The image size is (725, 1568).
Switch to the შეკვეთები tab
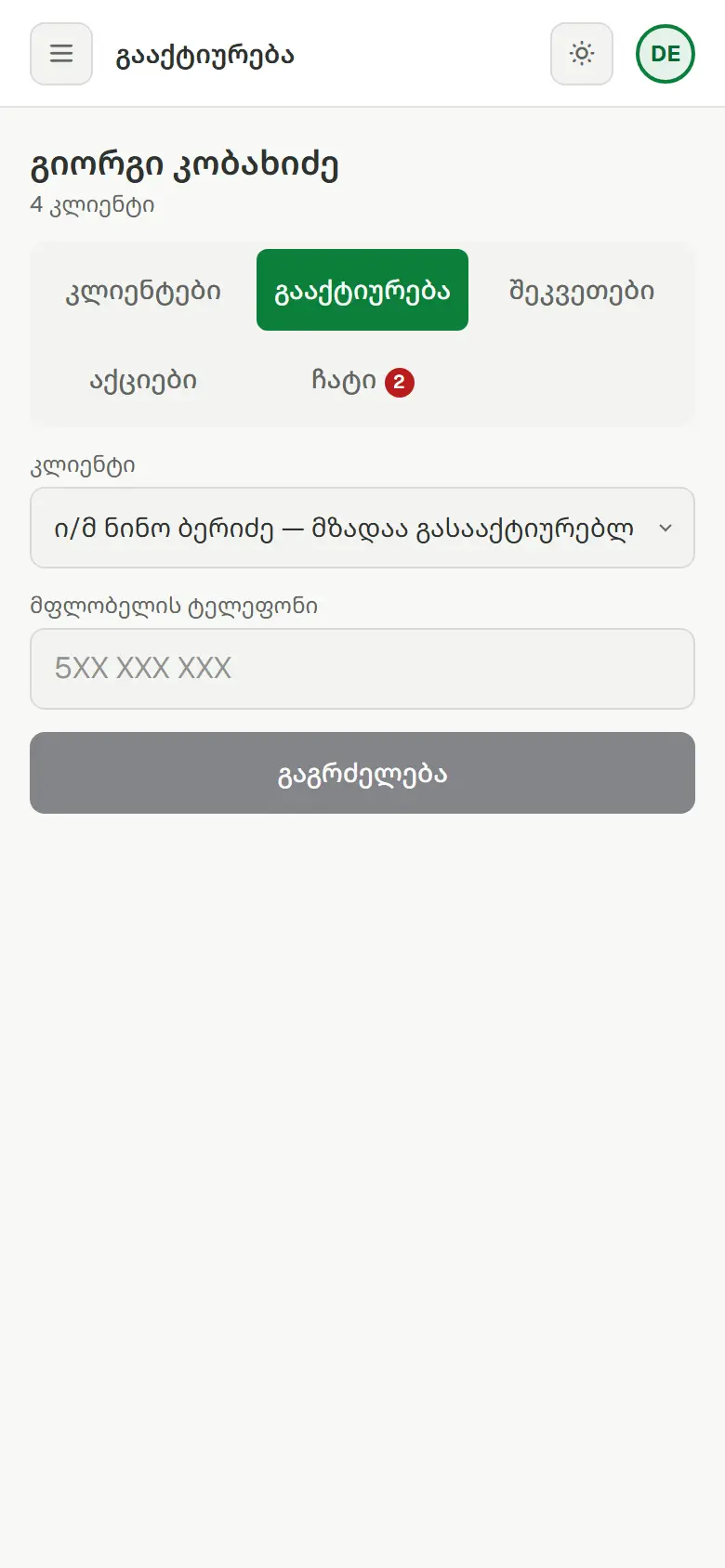pyautogui.click(x=582, y=290)
